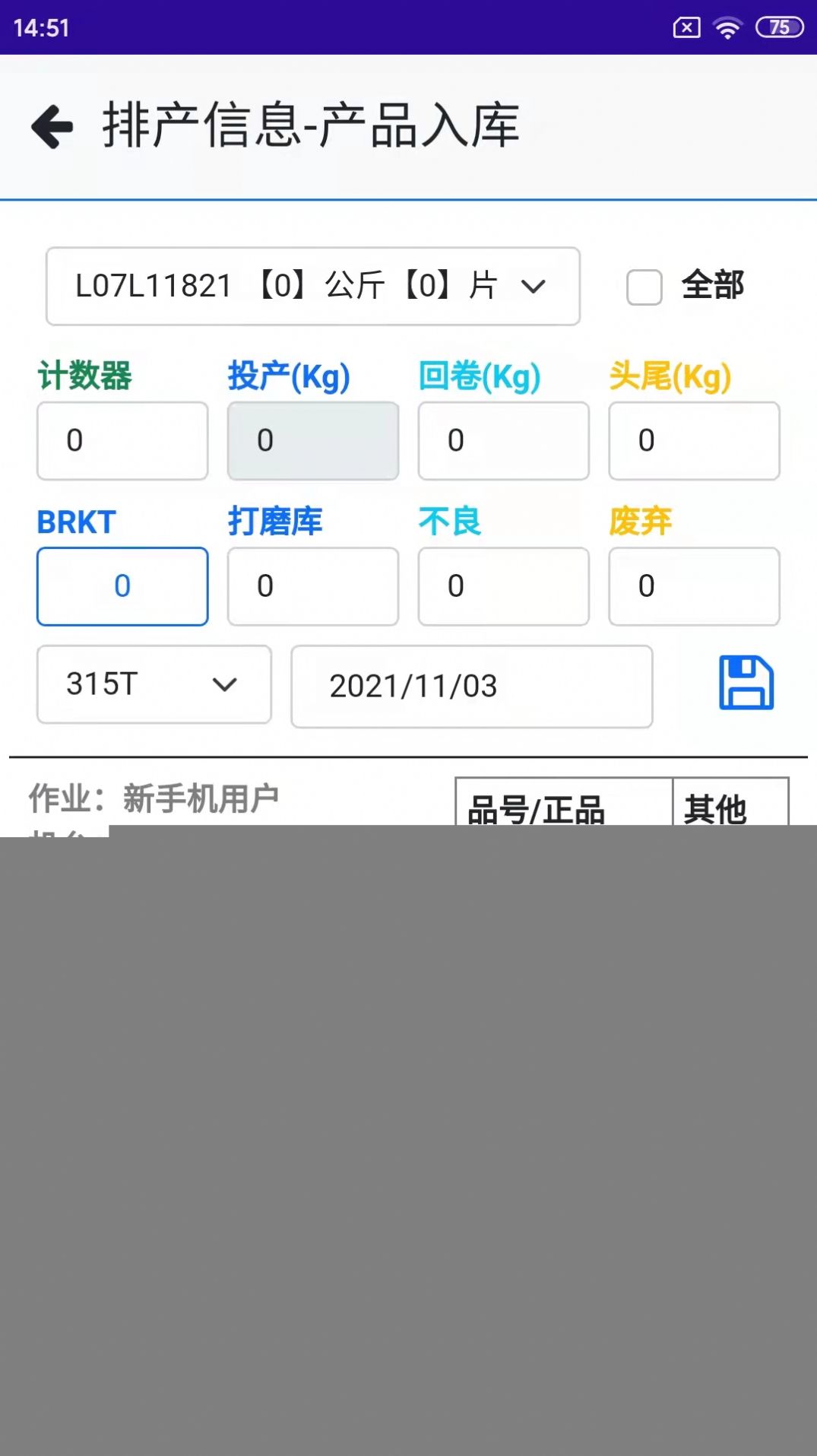Enable the 全部 checkbox

pyautogui.click(x=643, y=287)
